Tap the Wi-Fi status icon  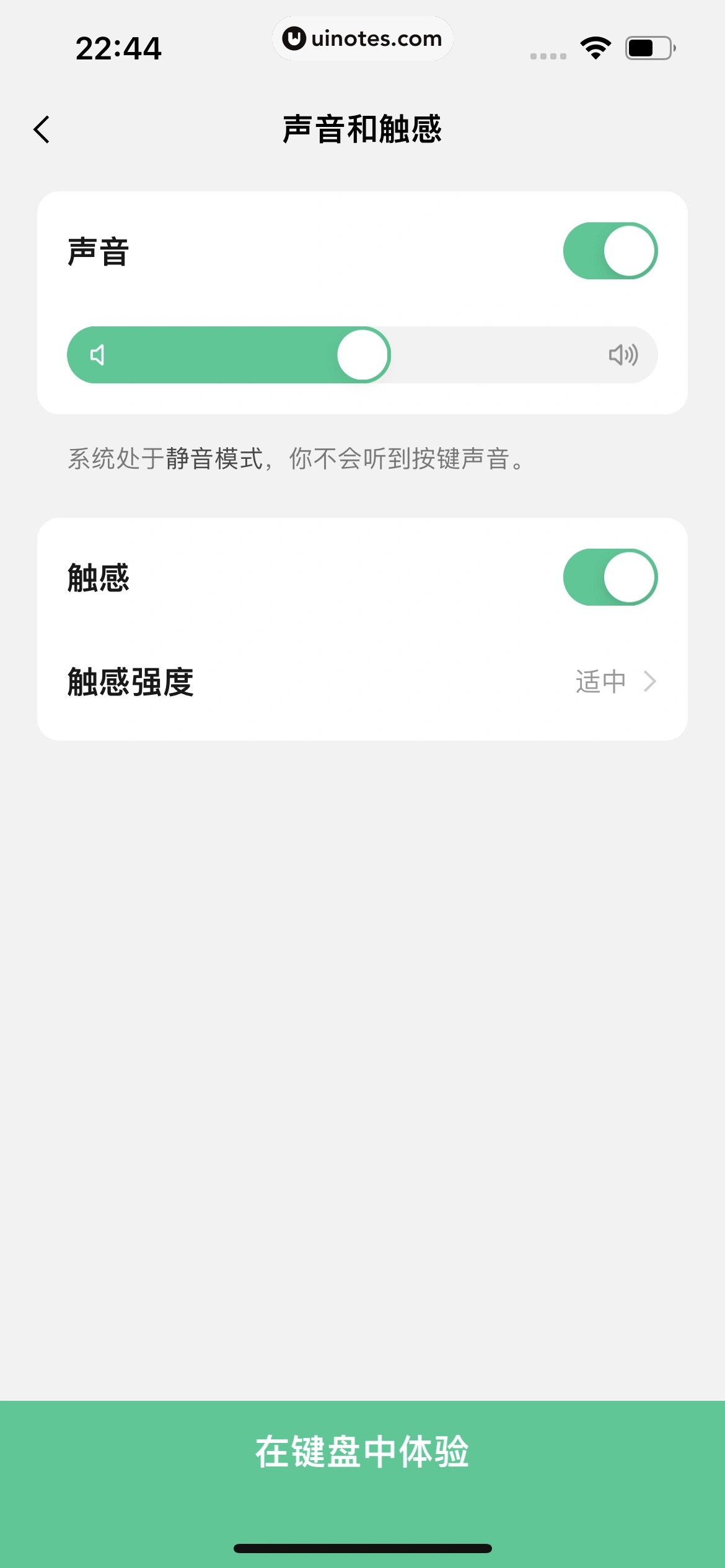tap(595, 46)
